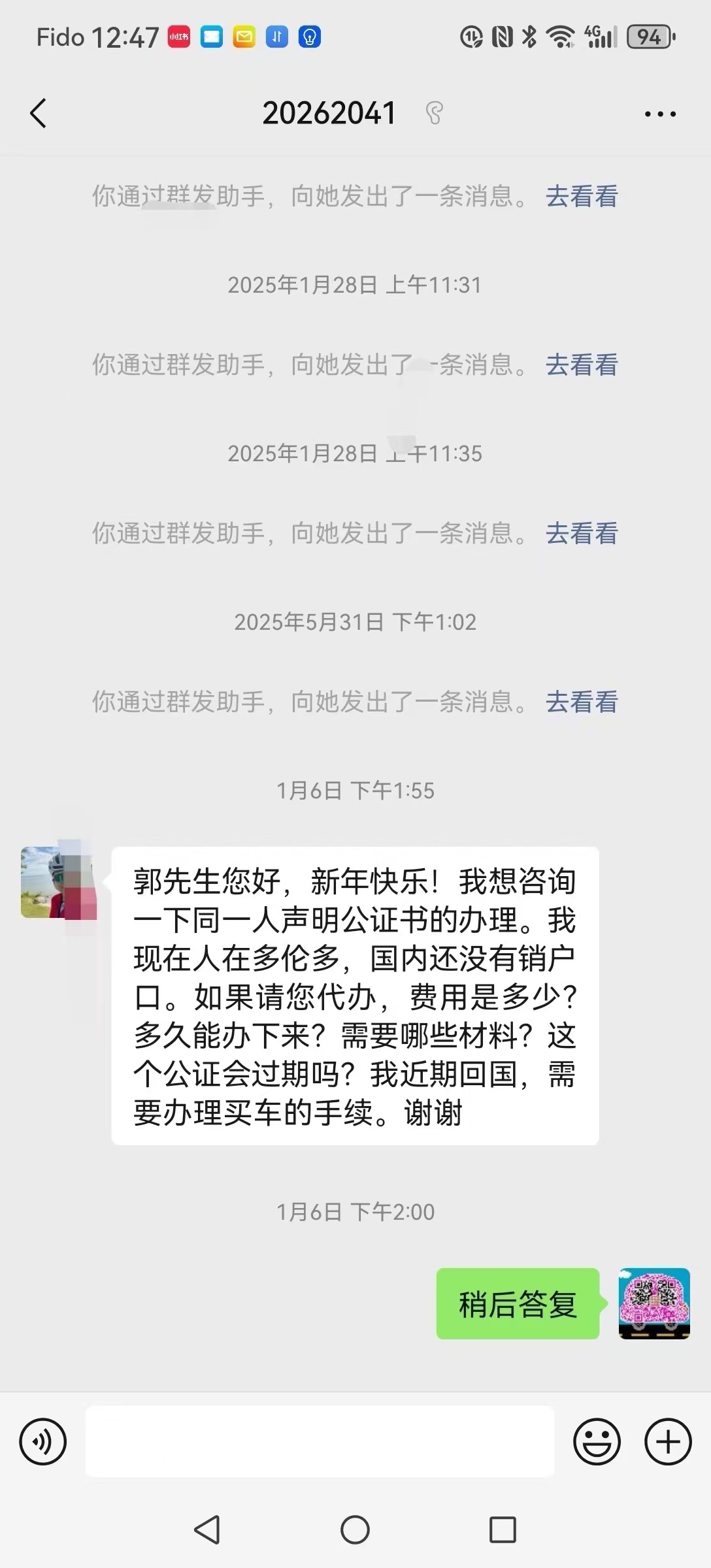Image resolution: width=711 pixels, height=1568 pixels.
Task: Open the plus attachments menu
Action: [x=668, y=1441]
